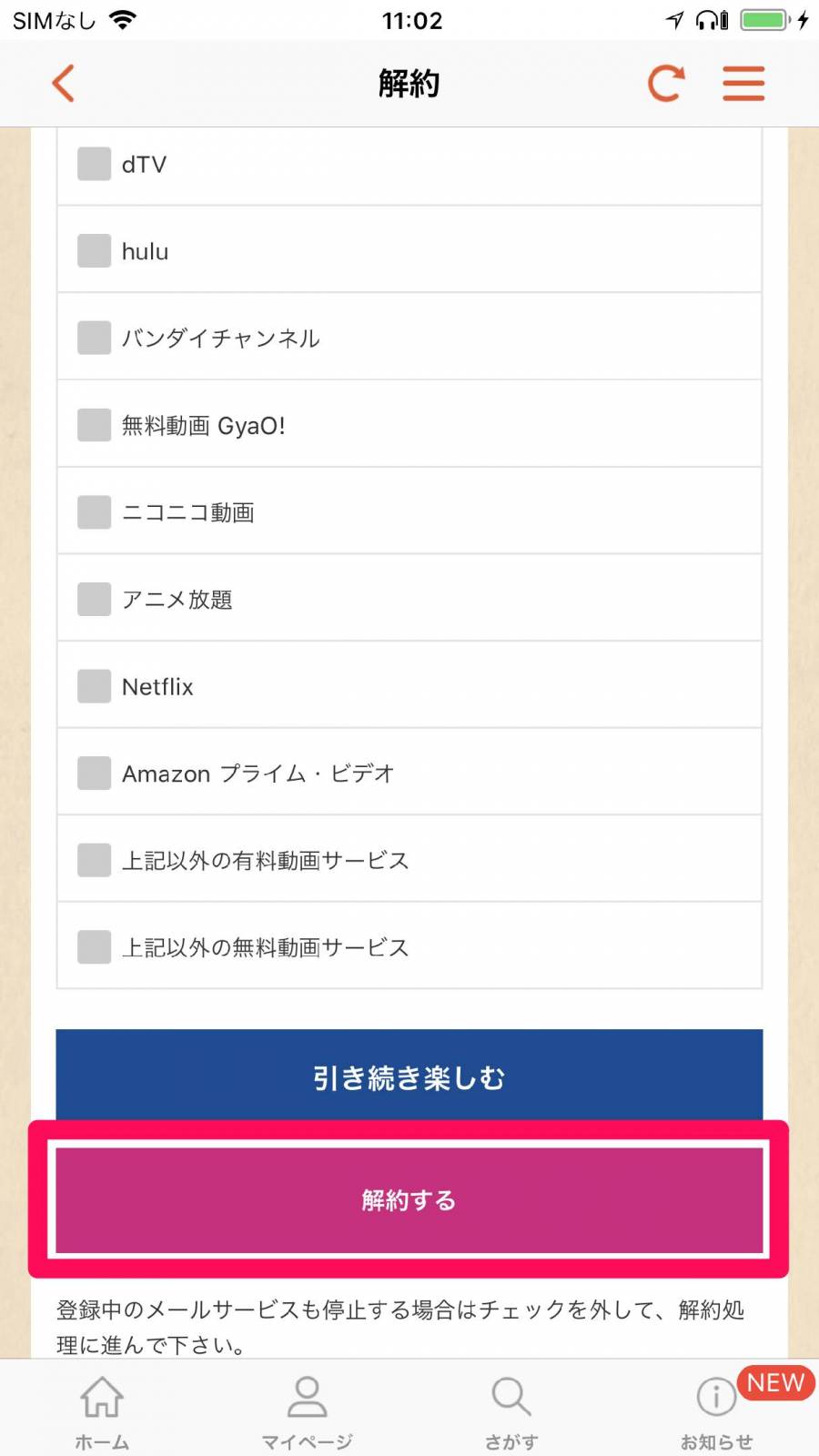Viewport: 819px width, 1456px height.
Task: Check 上記以外の有料動画サービス option
Action: tap(94, 860)
